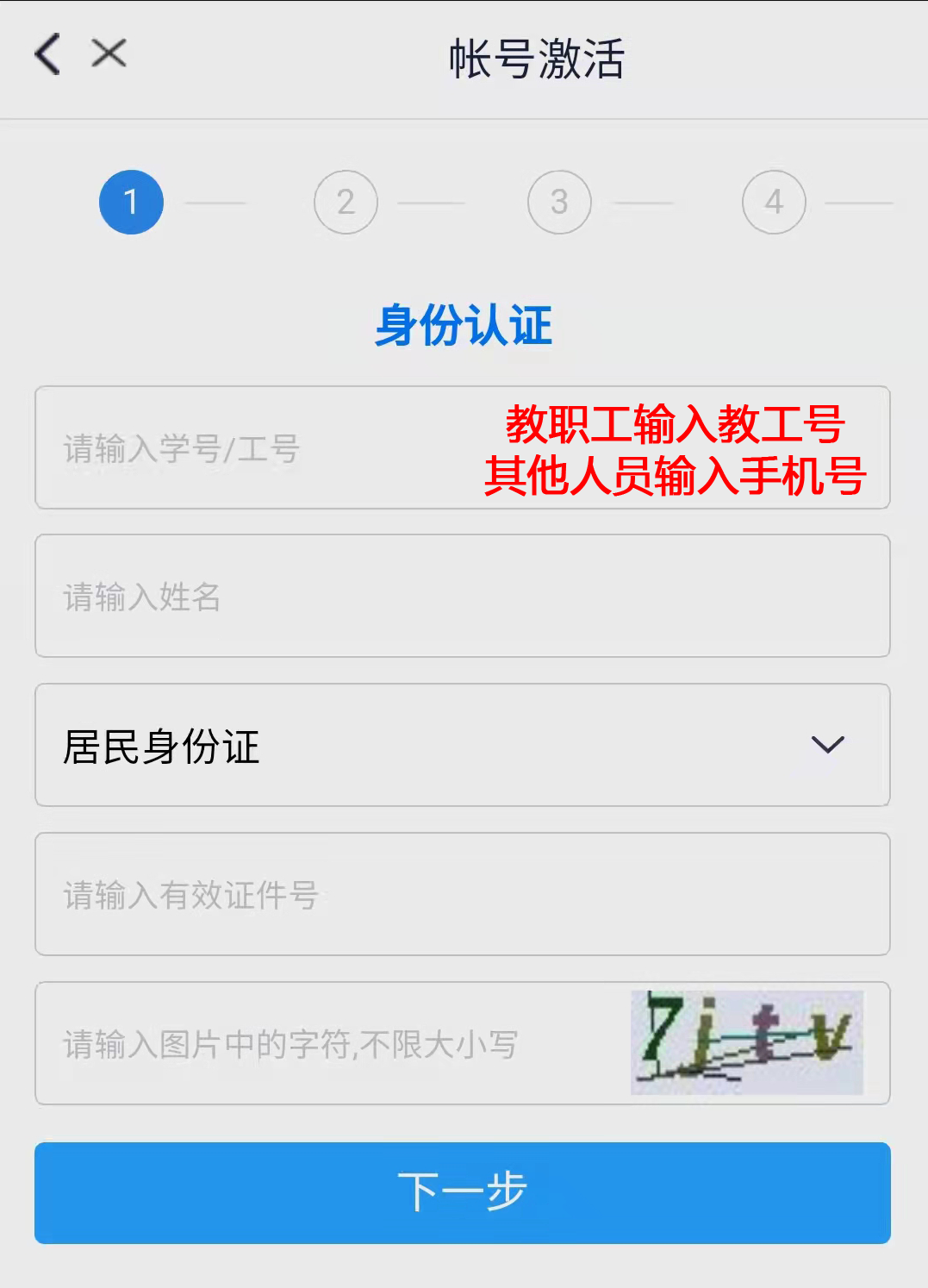Focus the 学号/工号 input field
The width and height of the screenshot is (928, 1288).
(x=258, y=448)
